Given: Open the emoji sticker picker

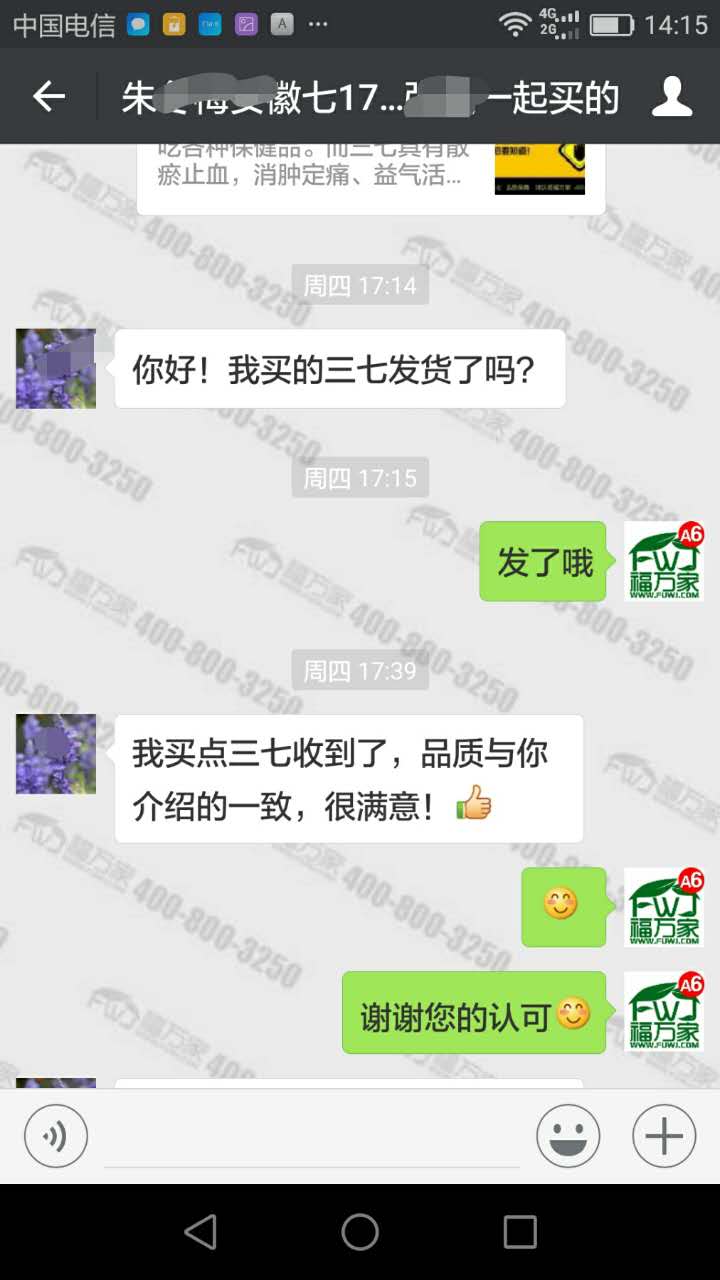Looking at the screenshot, I should coord(568,1136).
